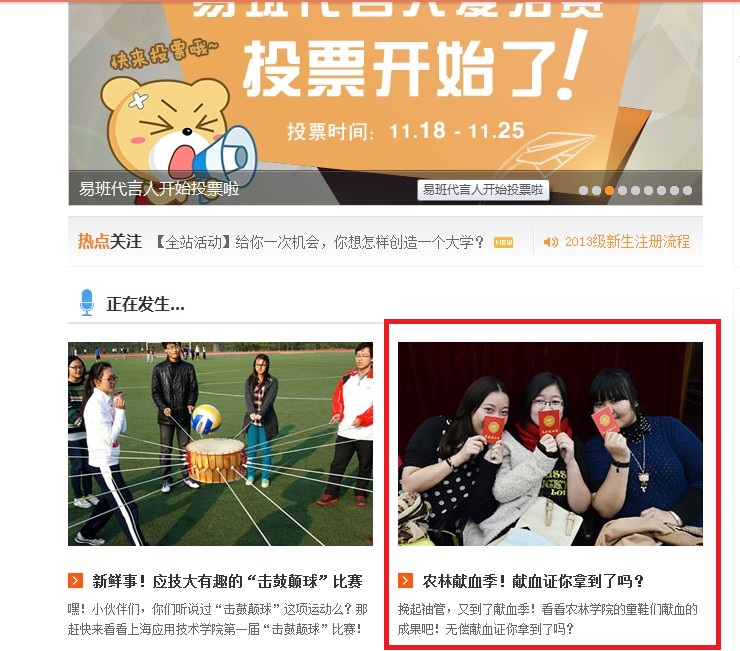
Task: Jump to the last carousel page dot
Action: pyautogui.click(x=687, y=190)
